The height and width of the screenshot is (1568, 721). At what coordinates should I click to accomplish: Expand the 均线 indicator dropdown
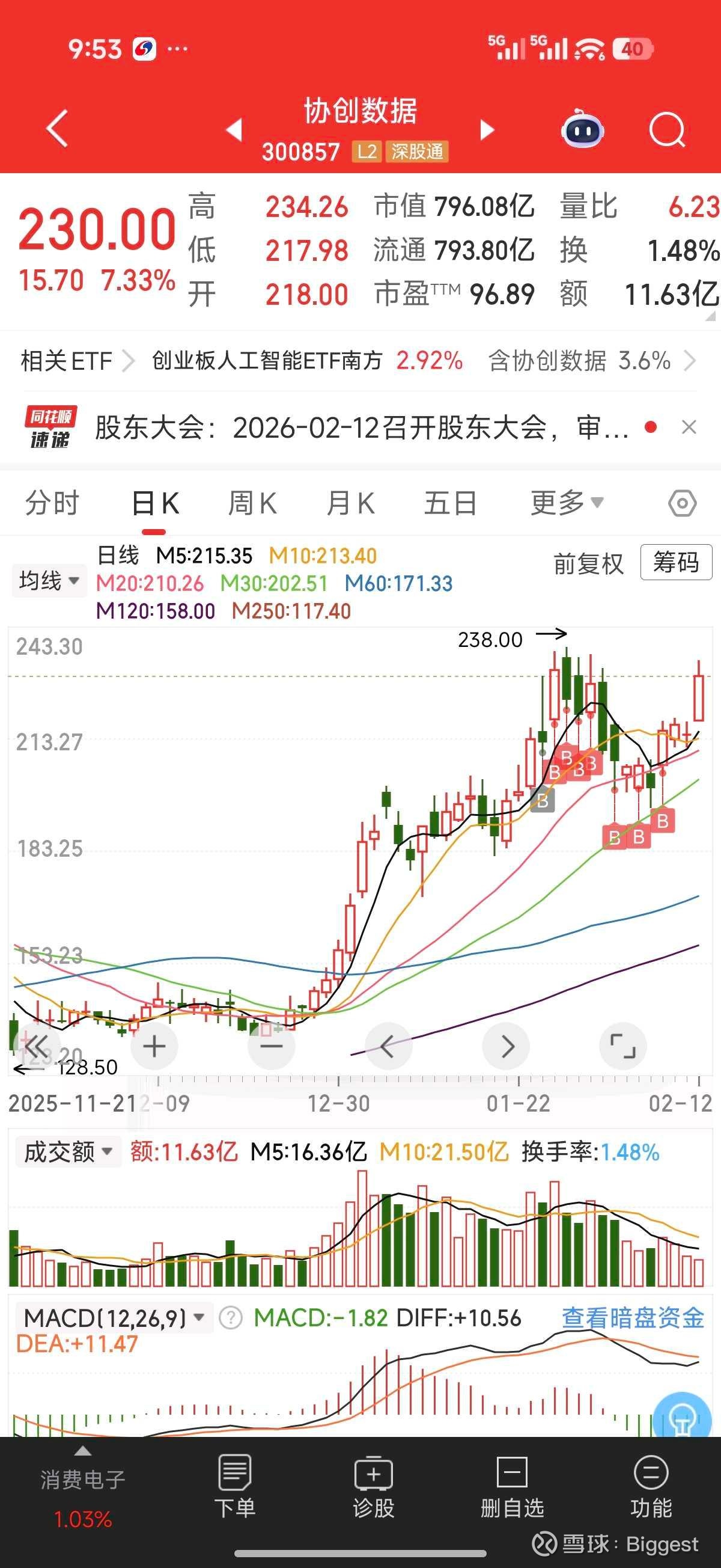pos(49,580)
